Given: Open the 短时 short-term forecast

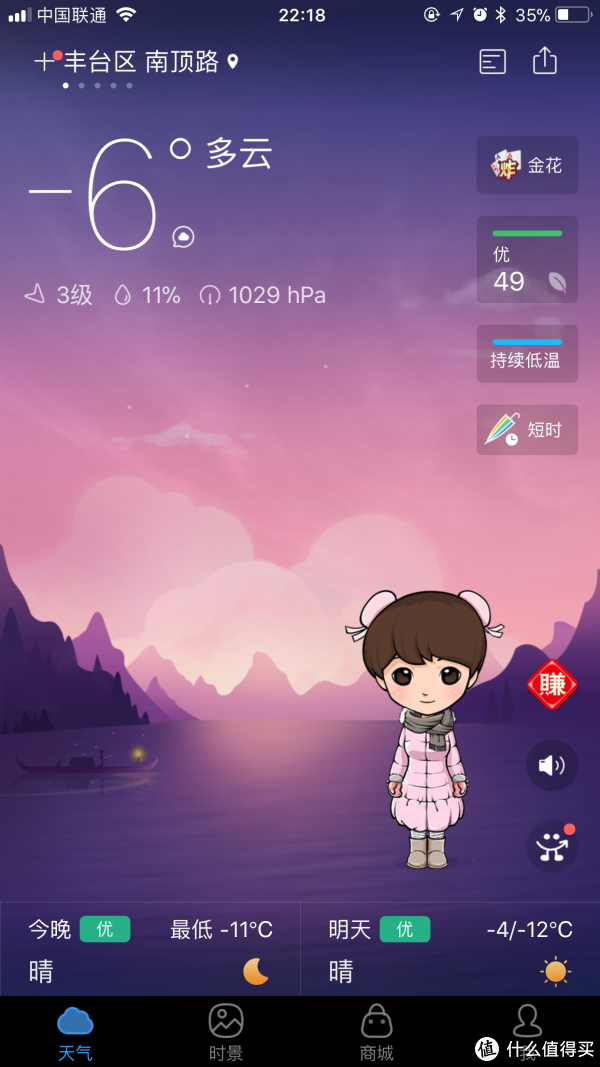Looking at the screenshot, I should click(527, 430).
